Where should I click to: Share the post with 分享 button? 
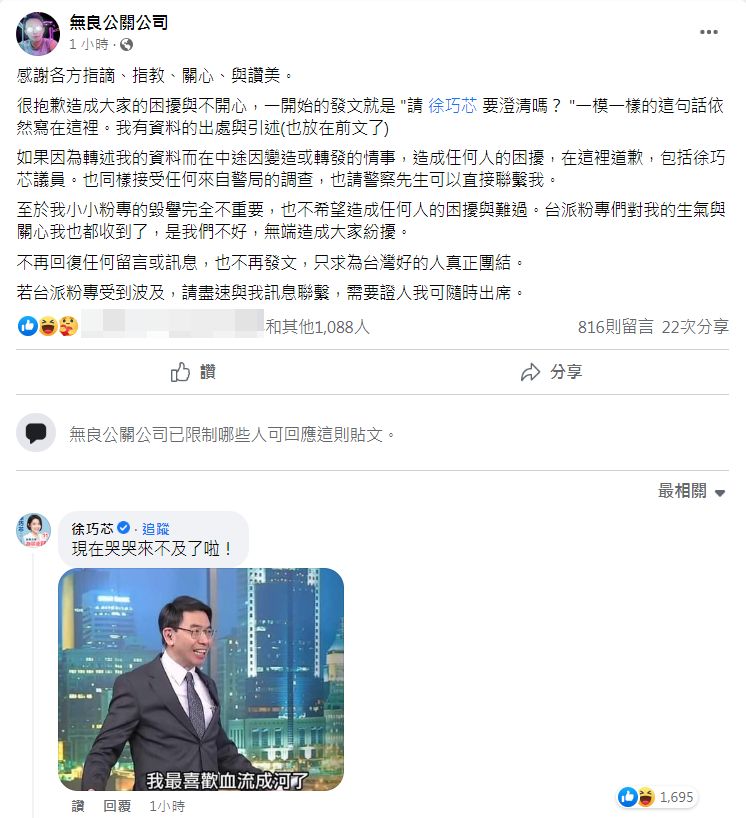(x=551, y=372)
